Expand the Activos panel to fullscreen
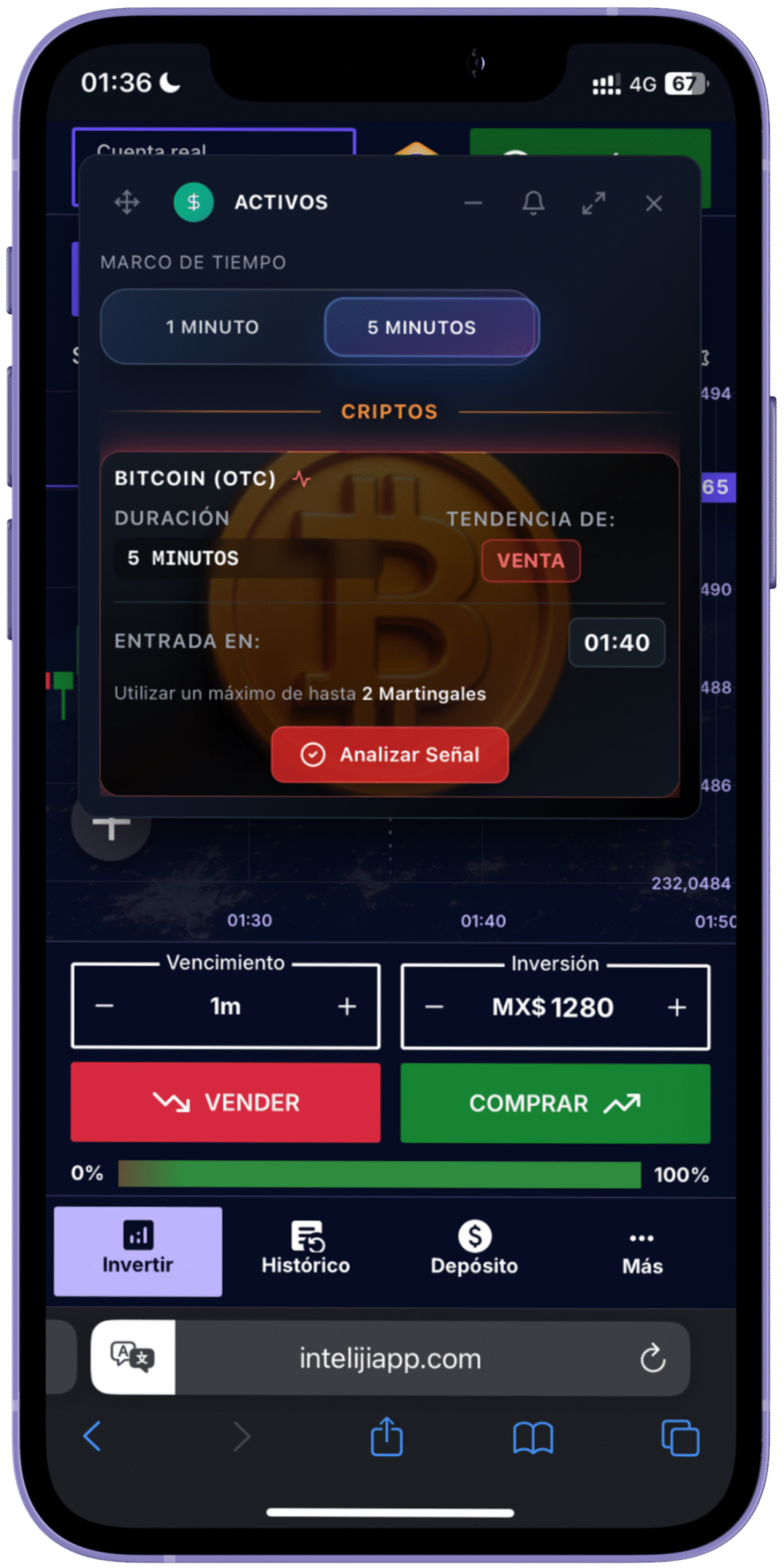 tap(594, 203)
